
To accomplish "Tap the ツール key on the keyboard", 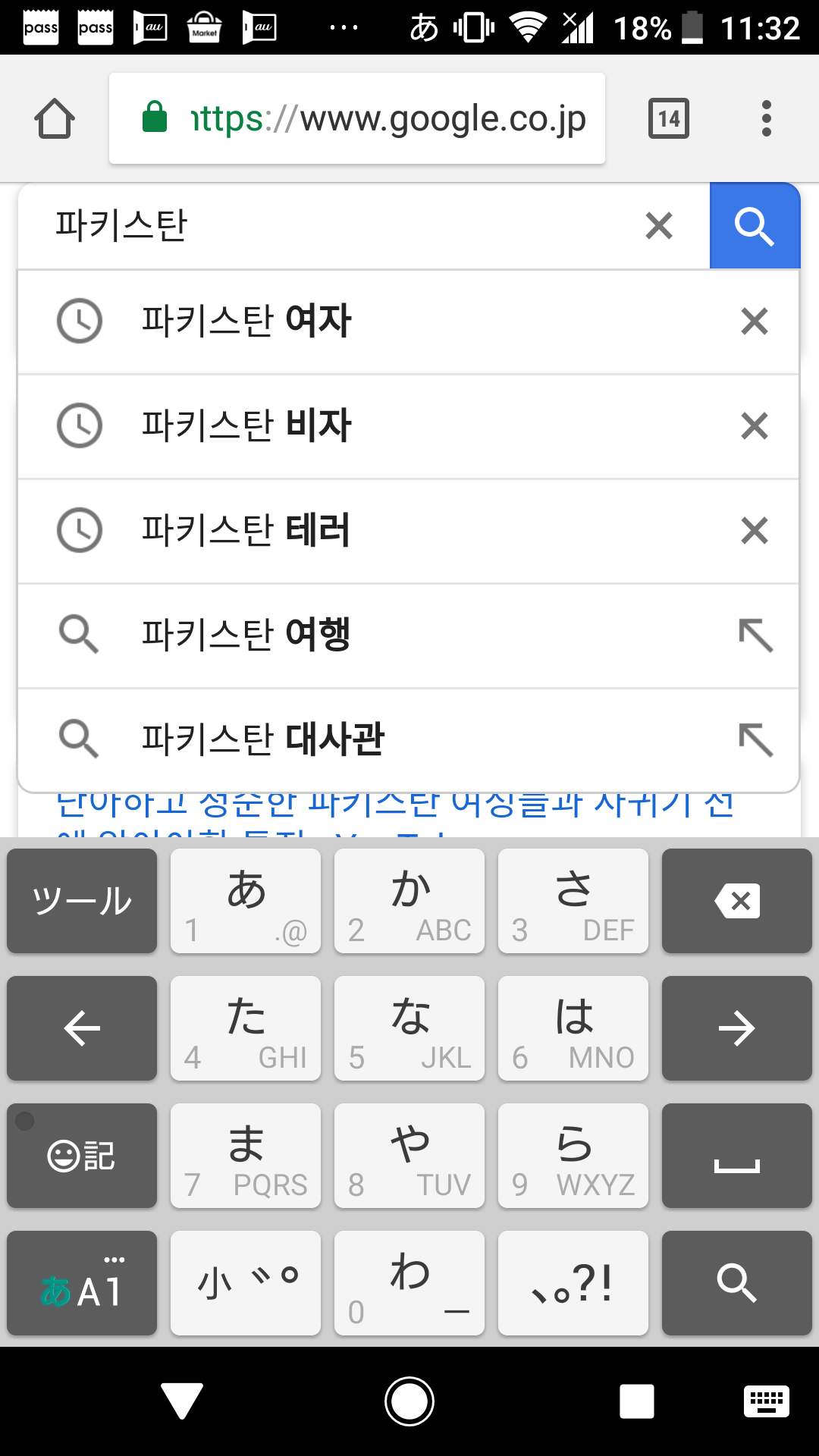I will [82, 901].
